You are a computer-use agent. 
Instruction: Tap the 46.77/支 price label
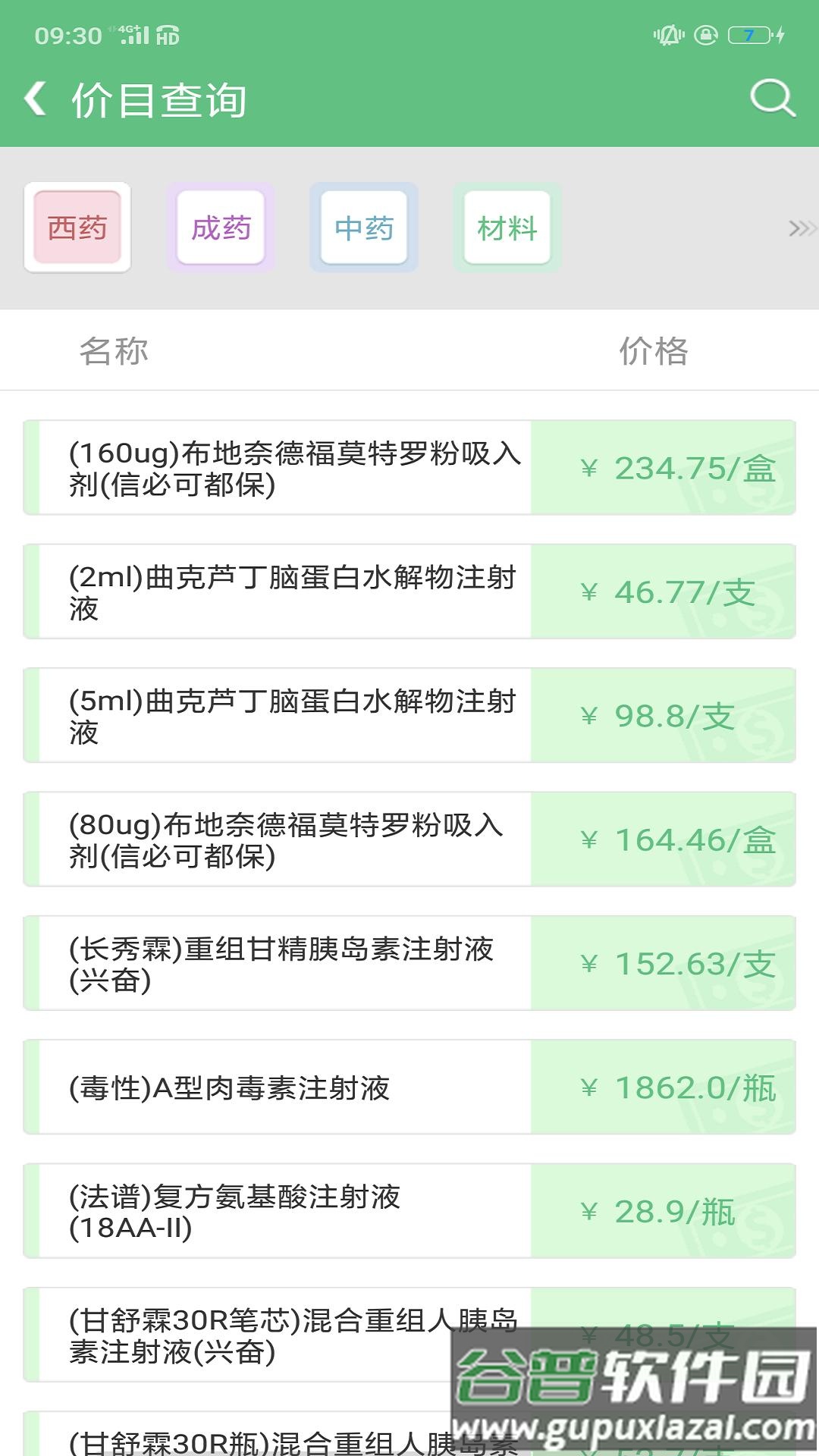coord(665,592)
